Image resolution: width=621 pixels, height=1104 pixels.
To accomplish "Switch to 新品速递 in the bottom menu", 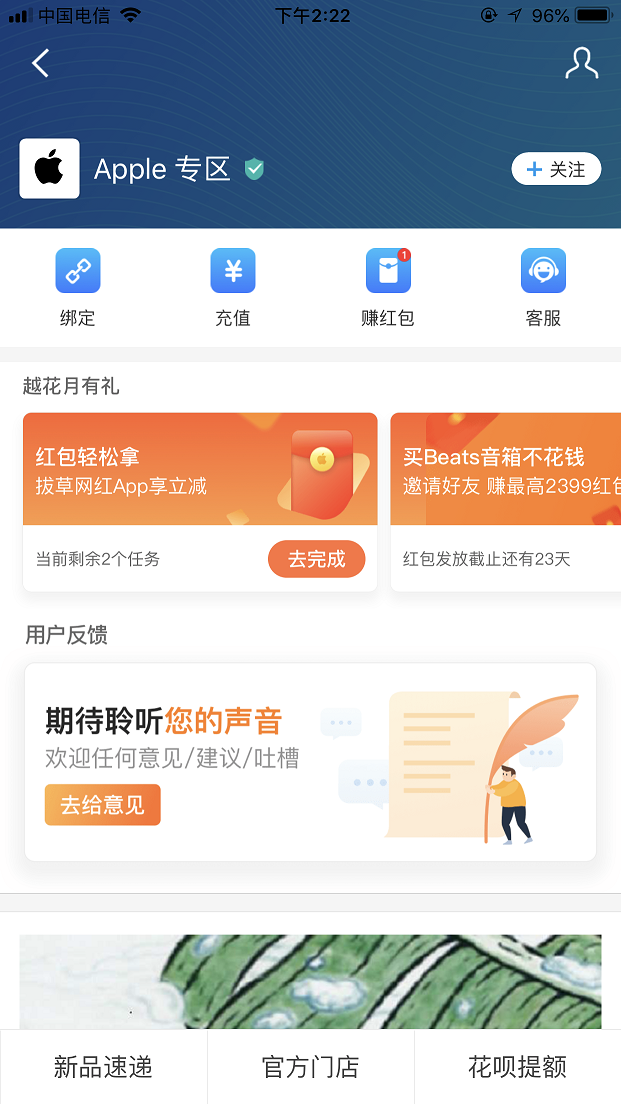I will pos(103,1067).
